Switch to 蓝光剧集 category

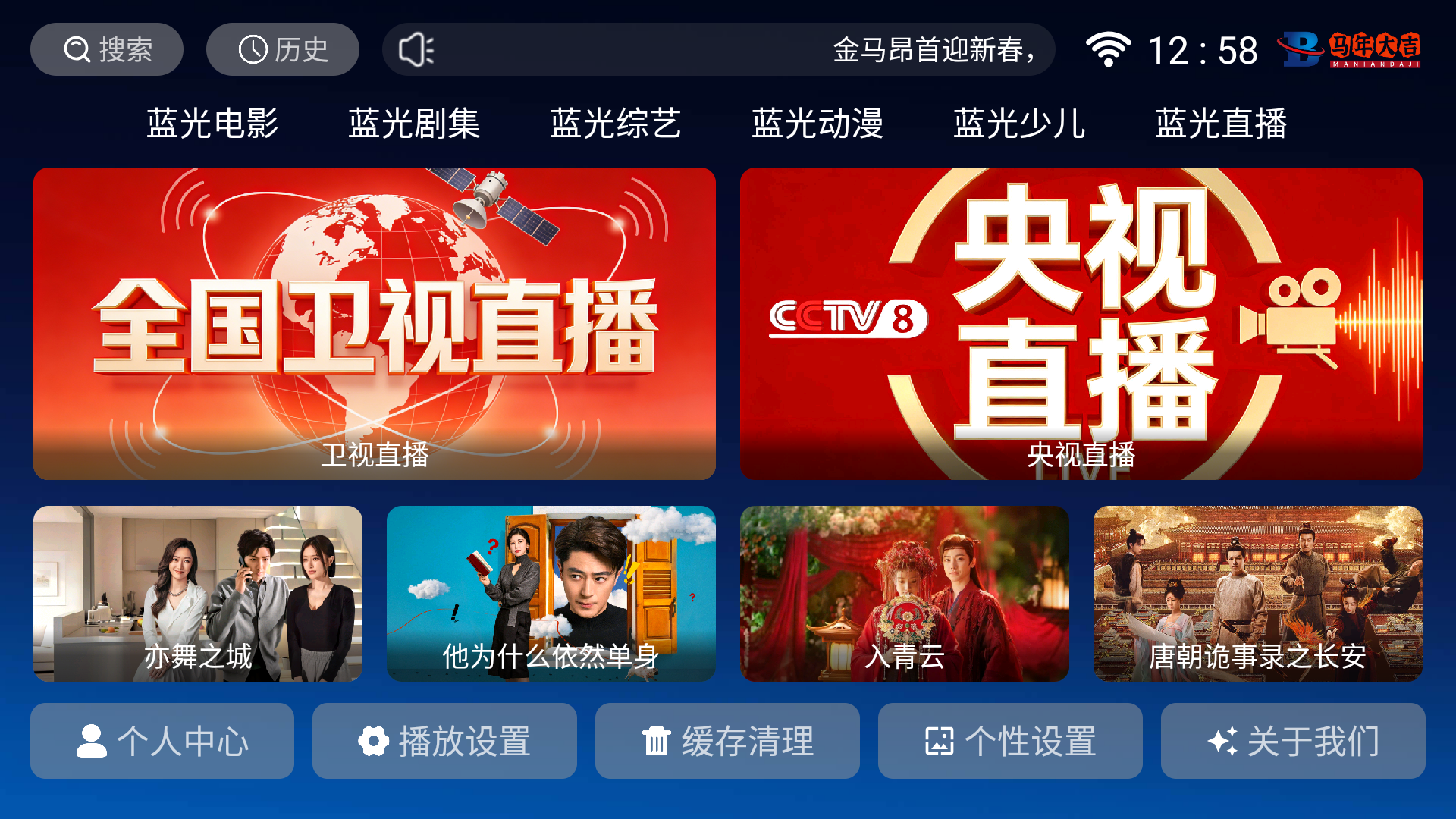coord(414,124)
